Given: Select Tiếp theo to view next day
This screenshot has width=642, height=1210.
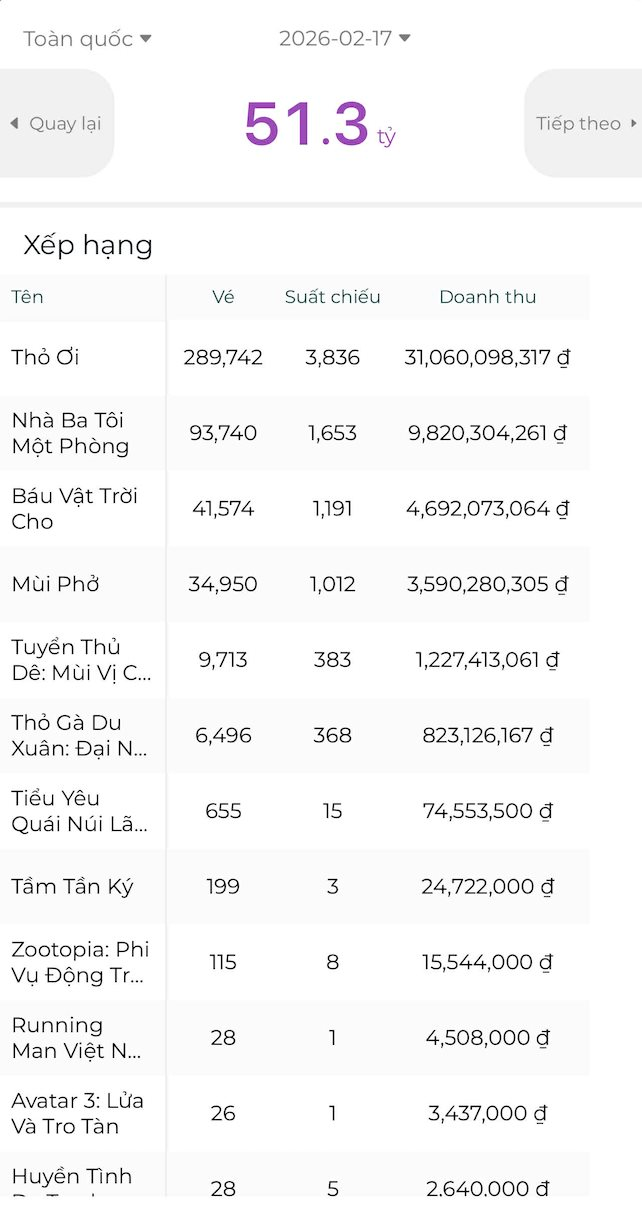Looking at the screenshot, I should (x=585, y=124).
